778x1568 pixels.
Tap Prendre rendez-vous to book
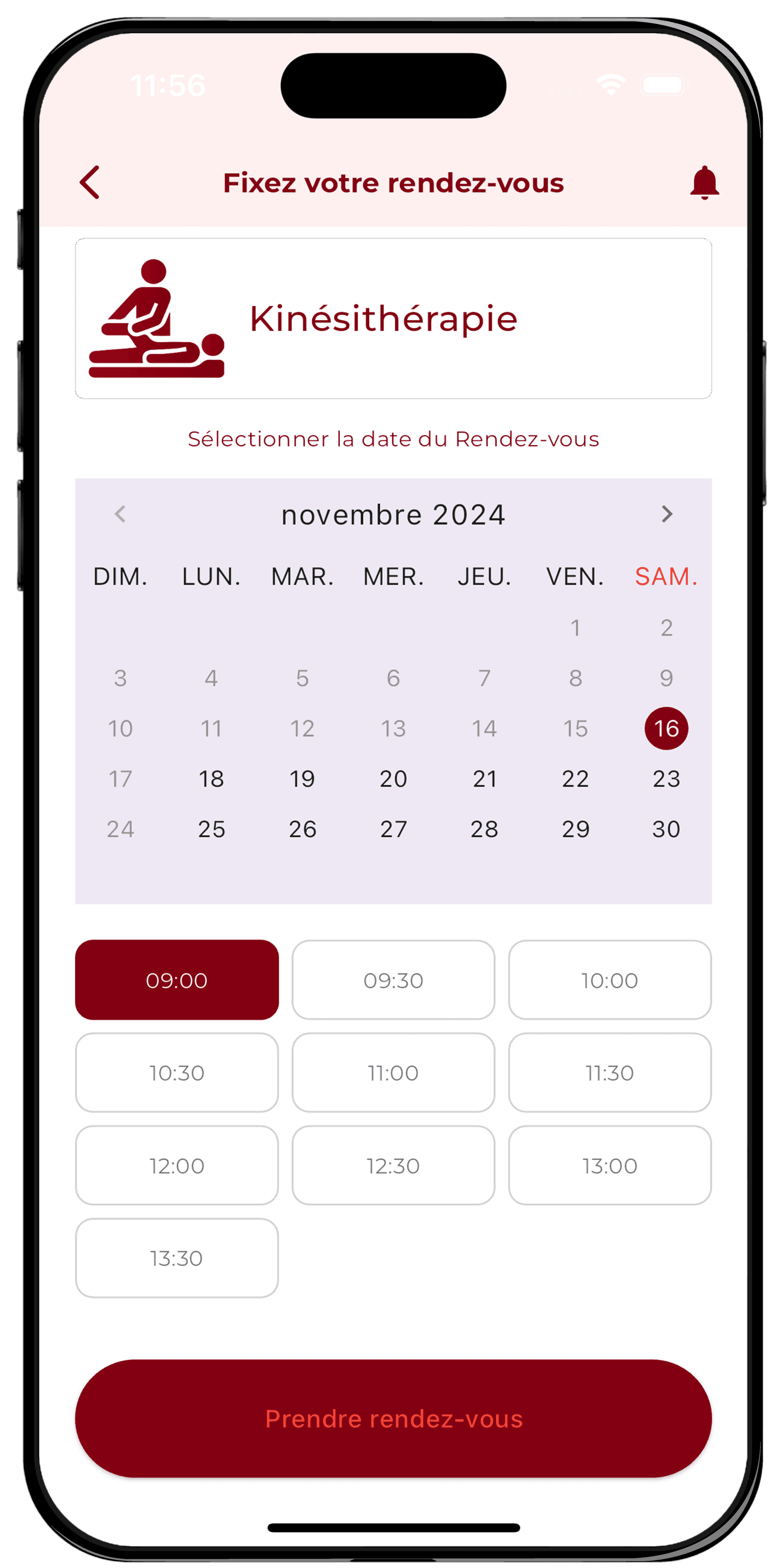pos(393,1419)
